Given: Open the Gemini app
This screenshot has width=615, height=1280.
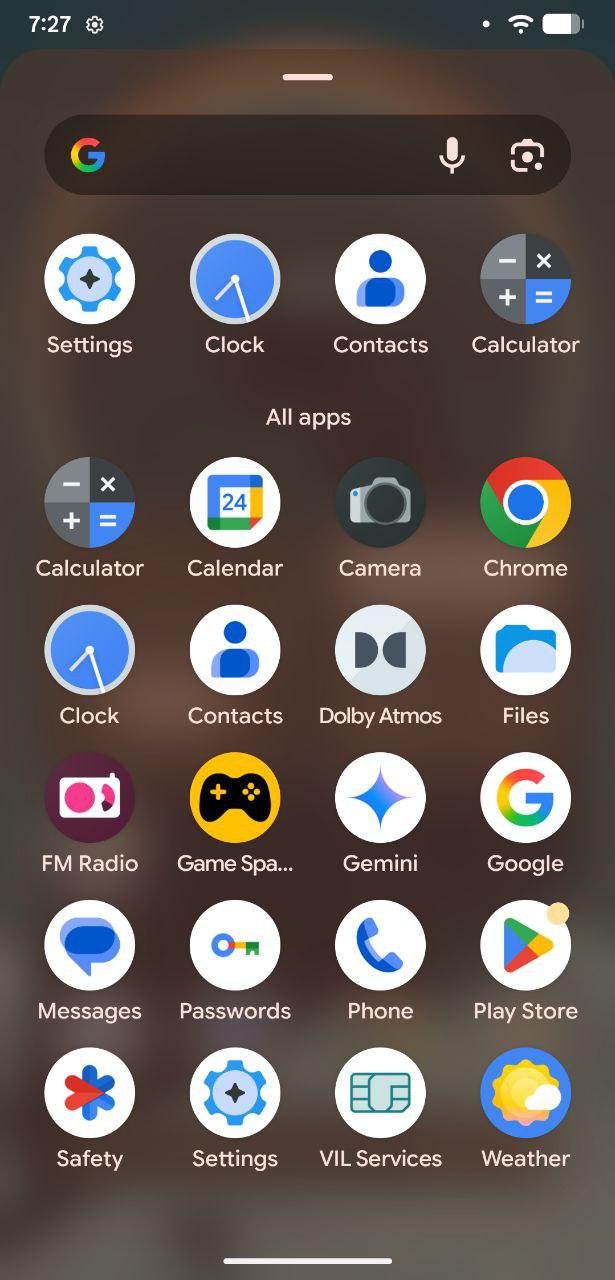Looking at the screenshot, I should (380, 797).
